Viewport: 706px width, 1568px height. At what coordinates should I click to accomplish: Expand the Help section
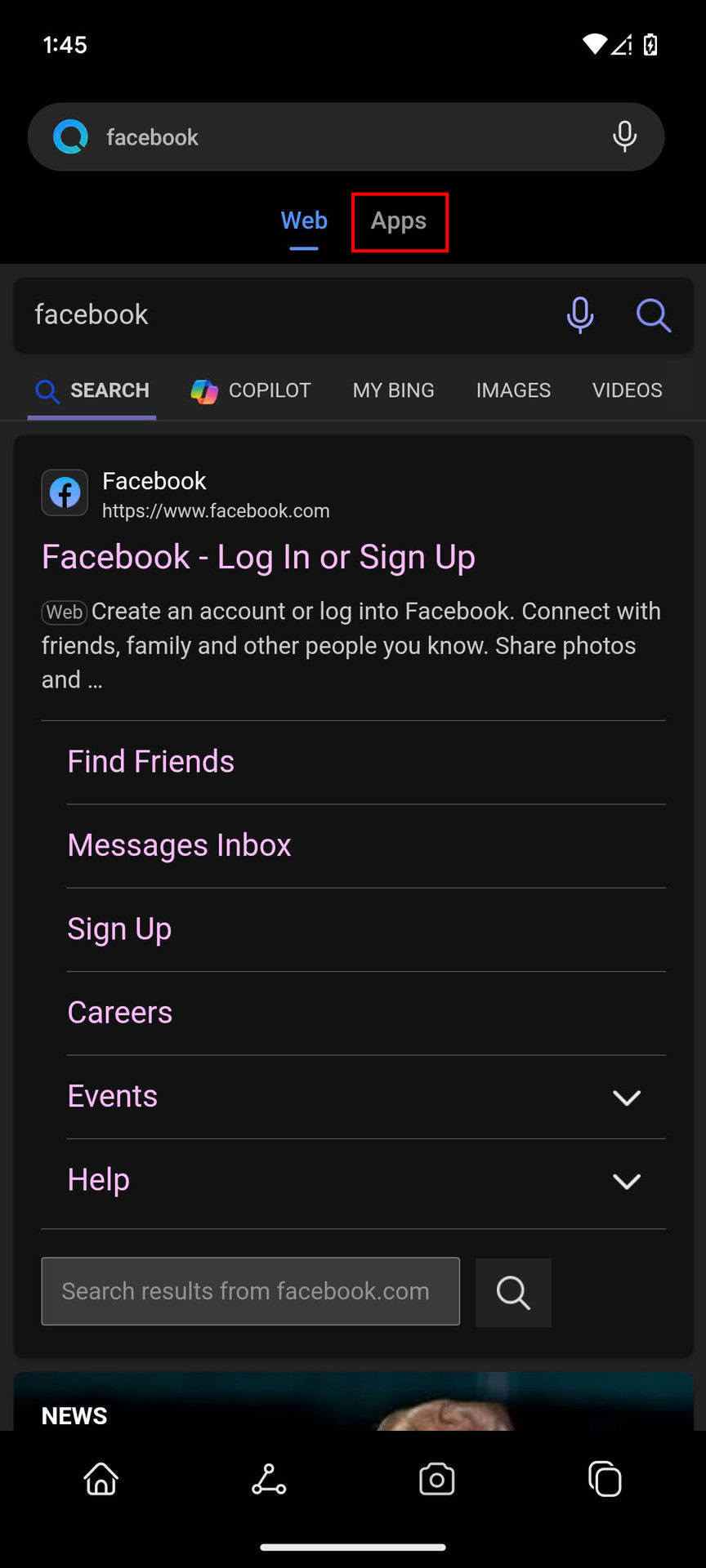(626, 1181)
